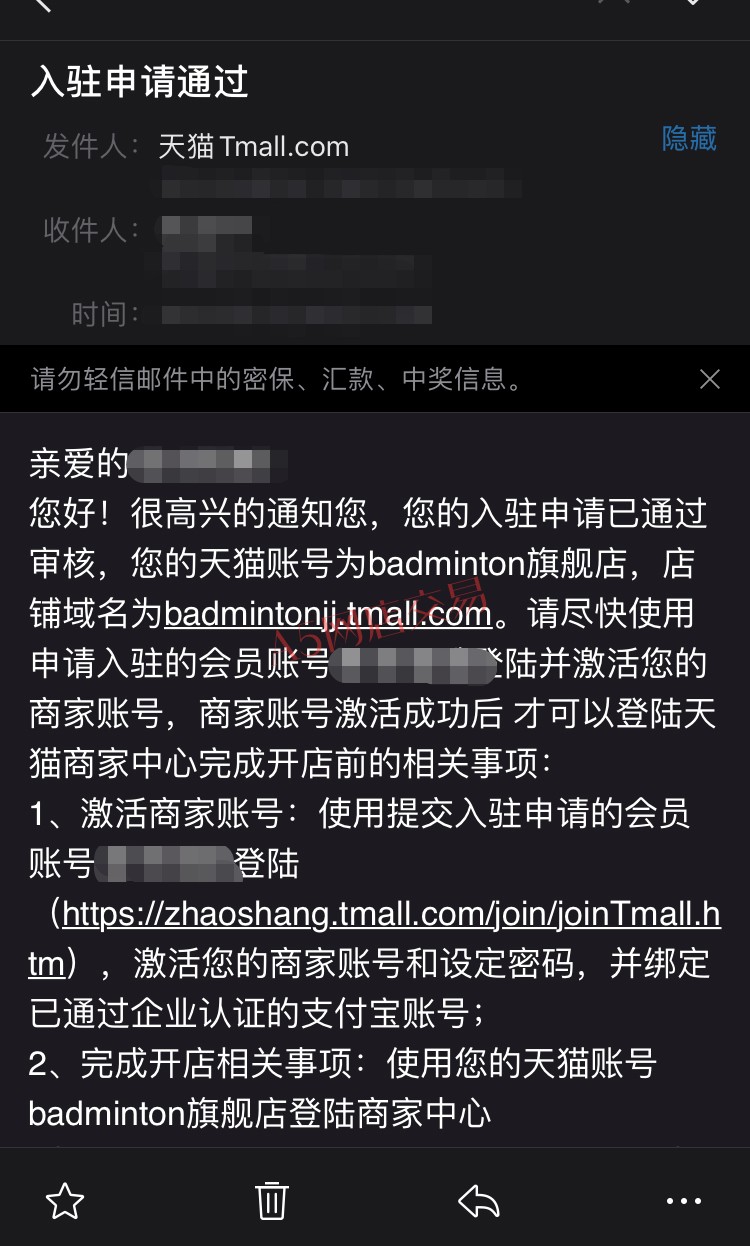750x1246 pixels.
Task: Reply to this email
Action: click(x=478, y=1201)
